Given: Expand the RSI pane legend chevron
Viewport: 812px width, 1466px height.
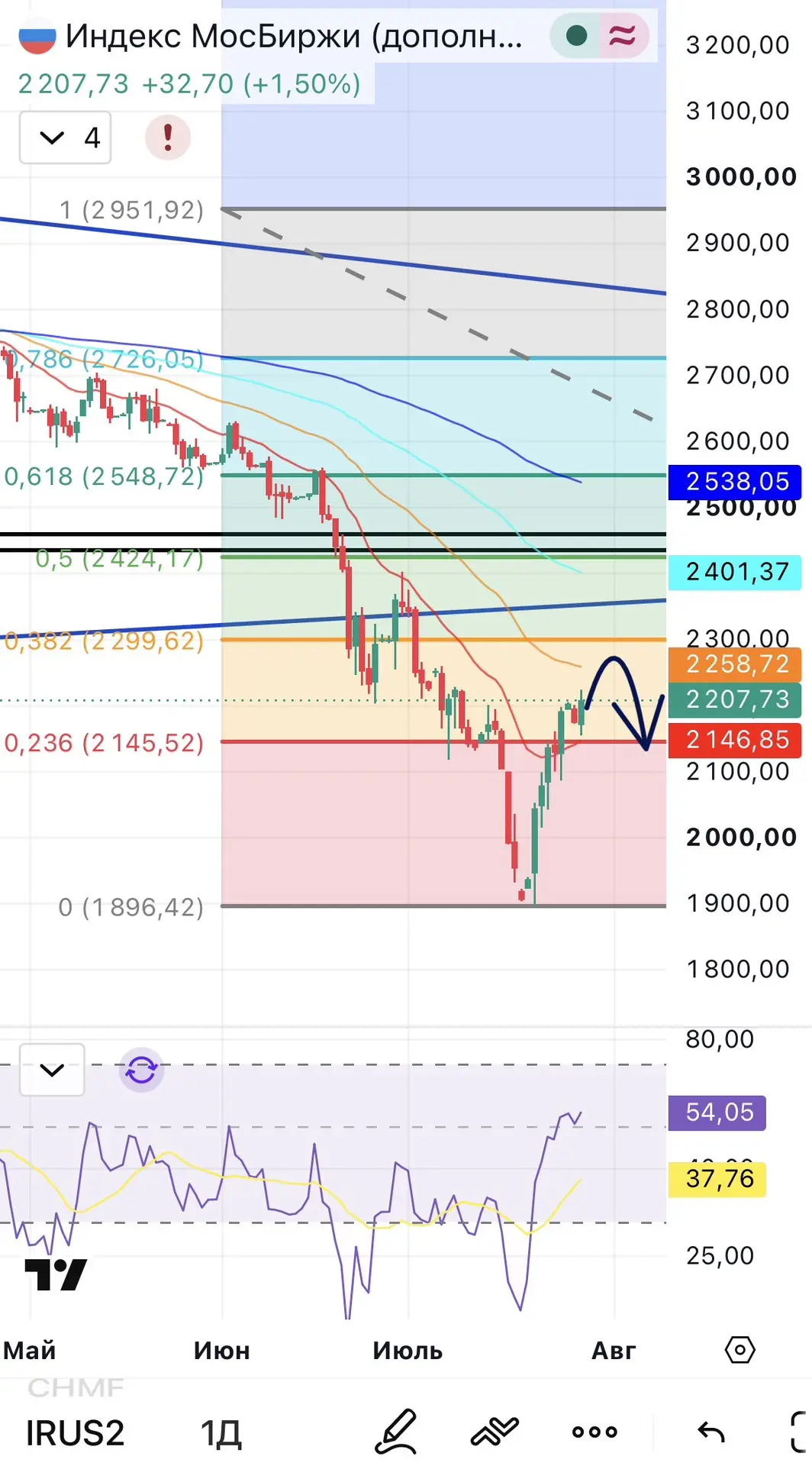Looking at the screenshot, I should (52, 1070).
